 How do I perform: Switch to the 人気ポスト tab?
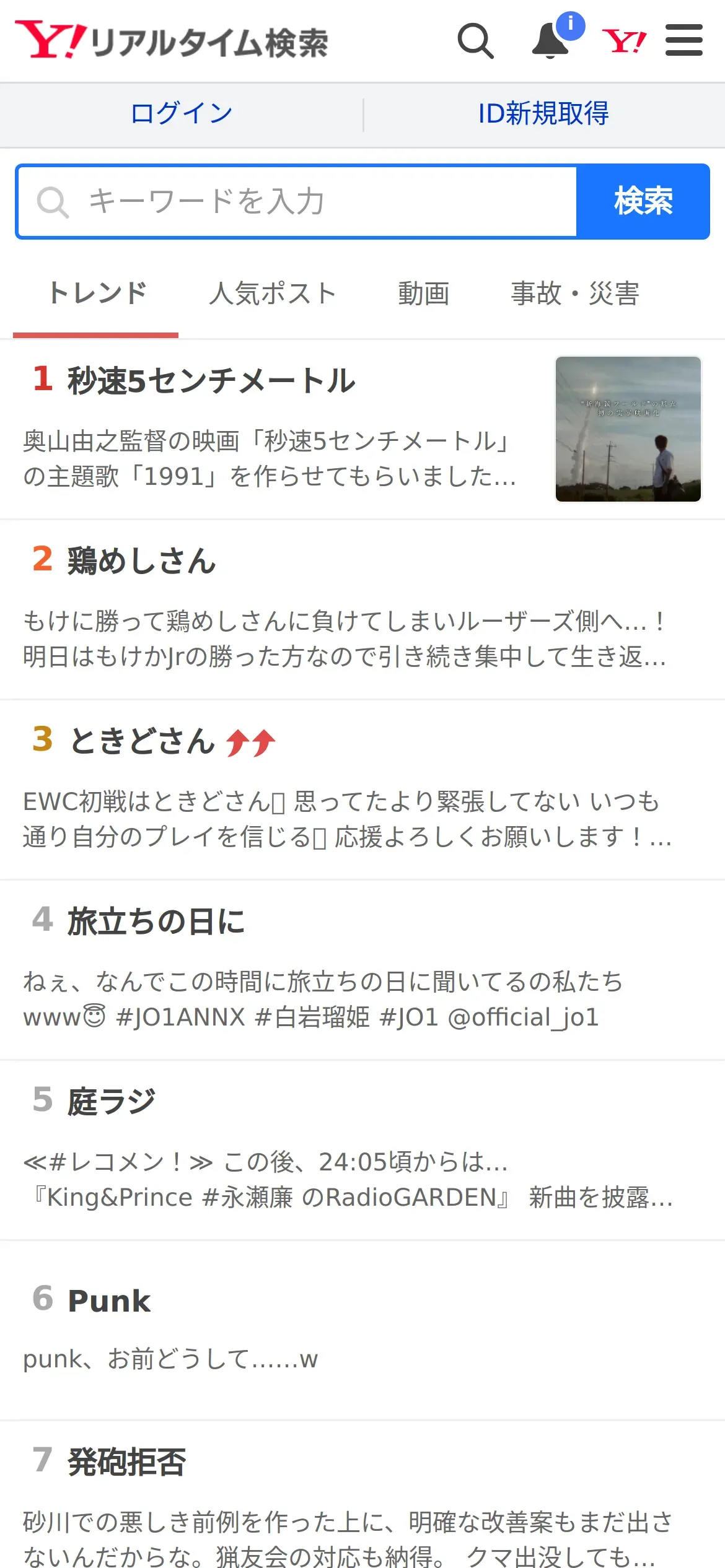click(272, 294)
